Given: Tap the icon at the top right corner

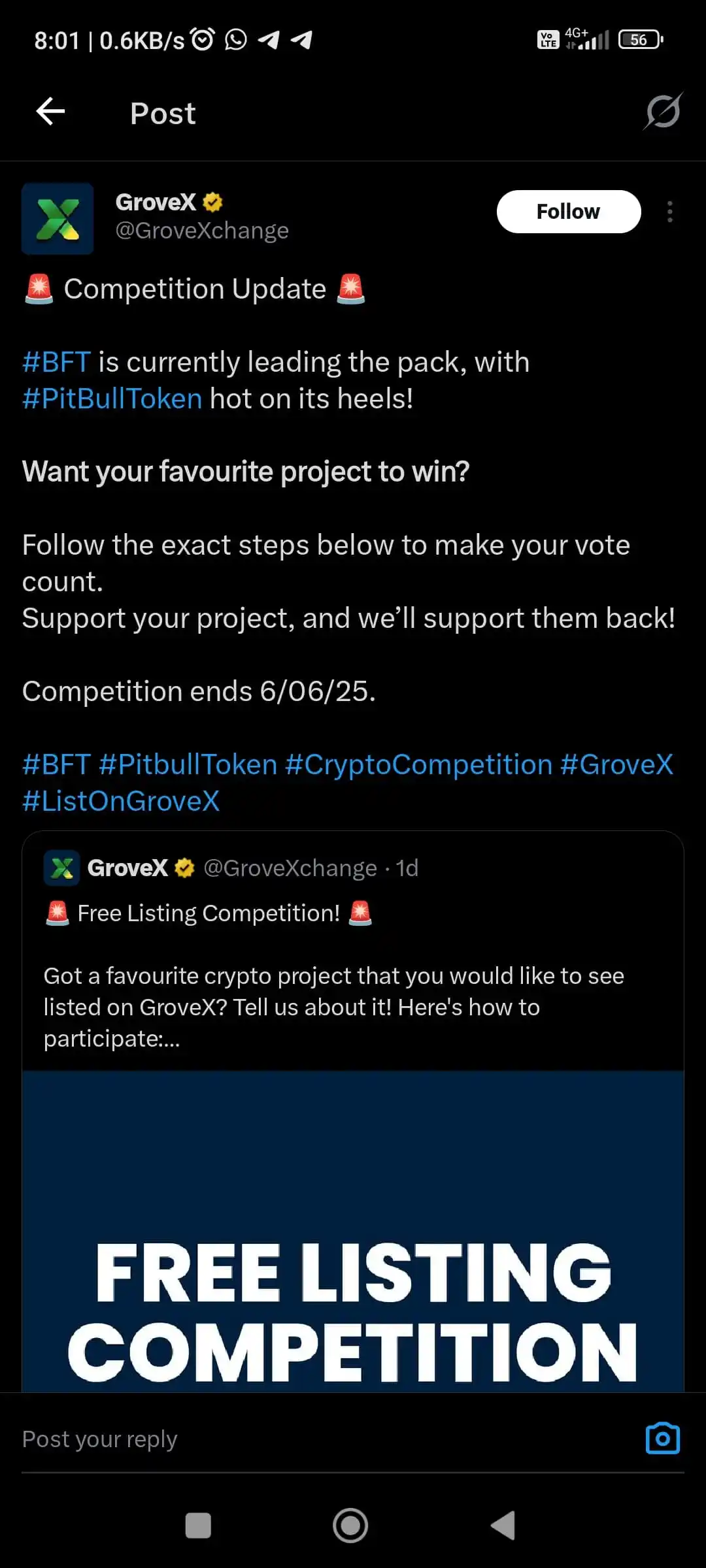Looking at the screenshot, I should [x=662, y=111].
